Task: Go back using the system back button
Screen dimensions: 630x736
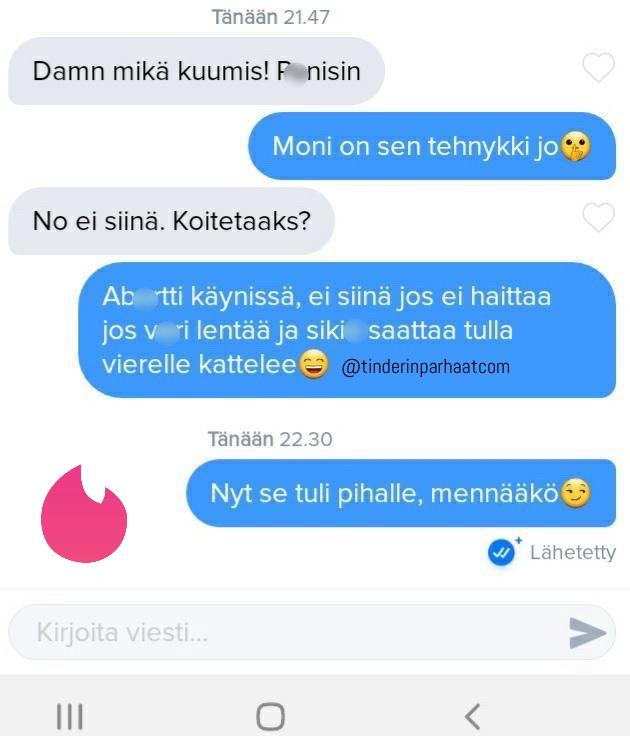Action: coord(473,715)
